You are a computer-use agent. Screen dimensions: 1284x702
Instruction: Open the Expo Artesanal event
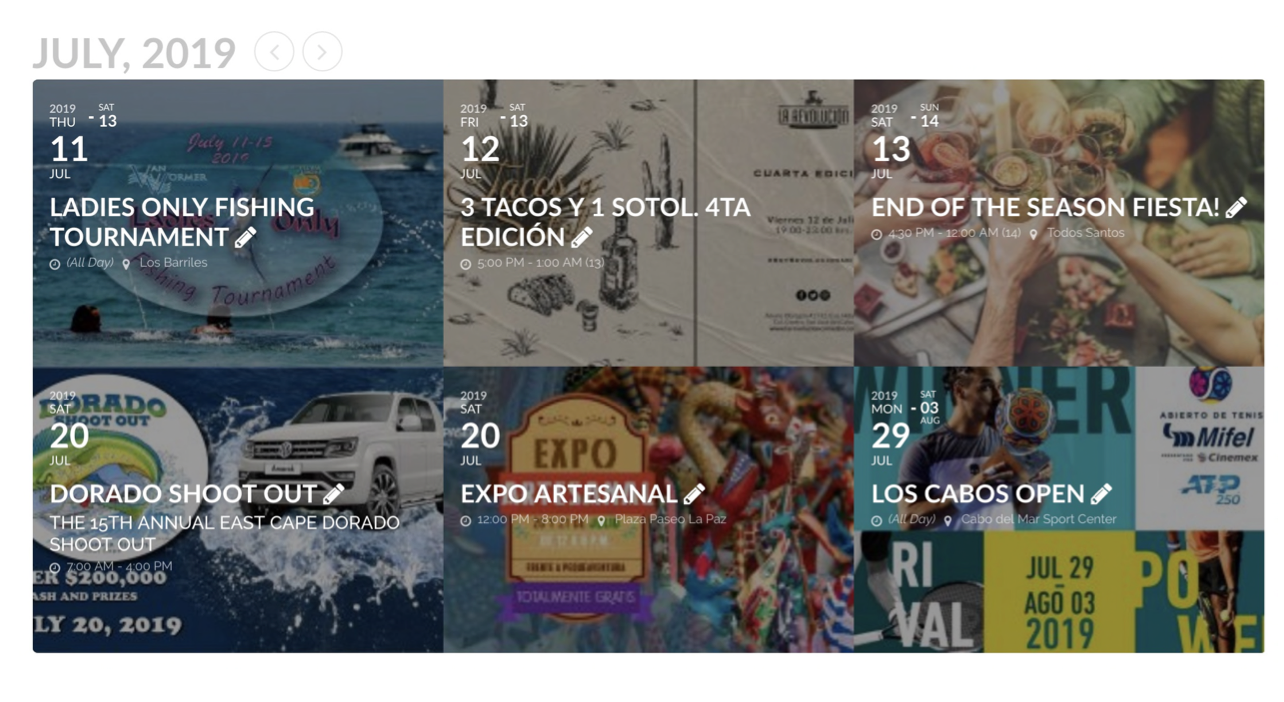click(x=569, y=494)
